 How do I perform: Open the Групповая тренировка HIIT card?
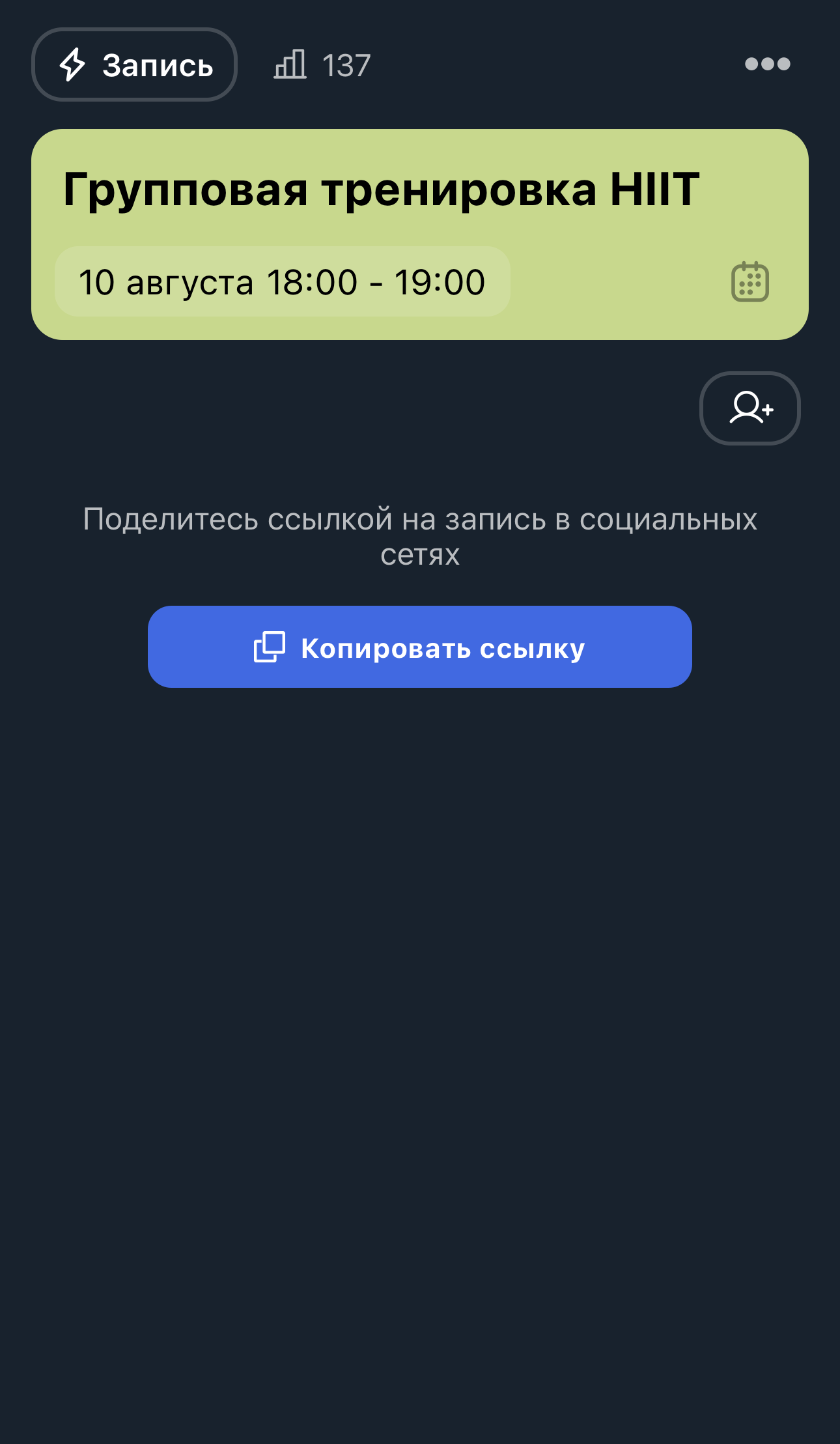pyautogui.click(x=419, y=190)
